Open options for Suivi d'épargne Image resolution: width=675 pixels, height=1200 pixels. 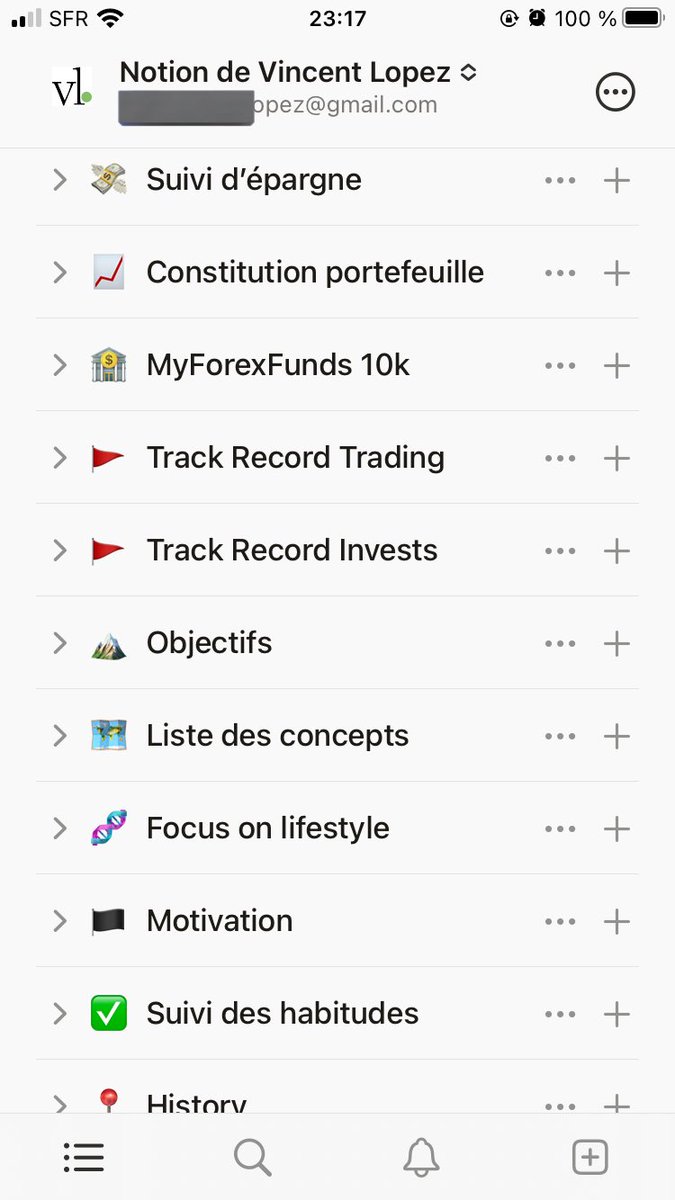pos(560,180)
